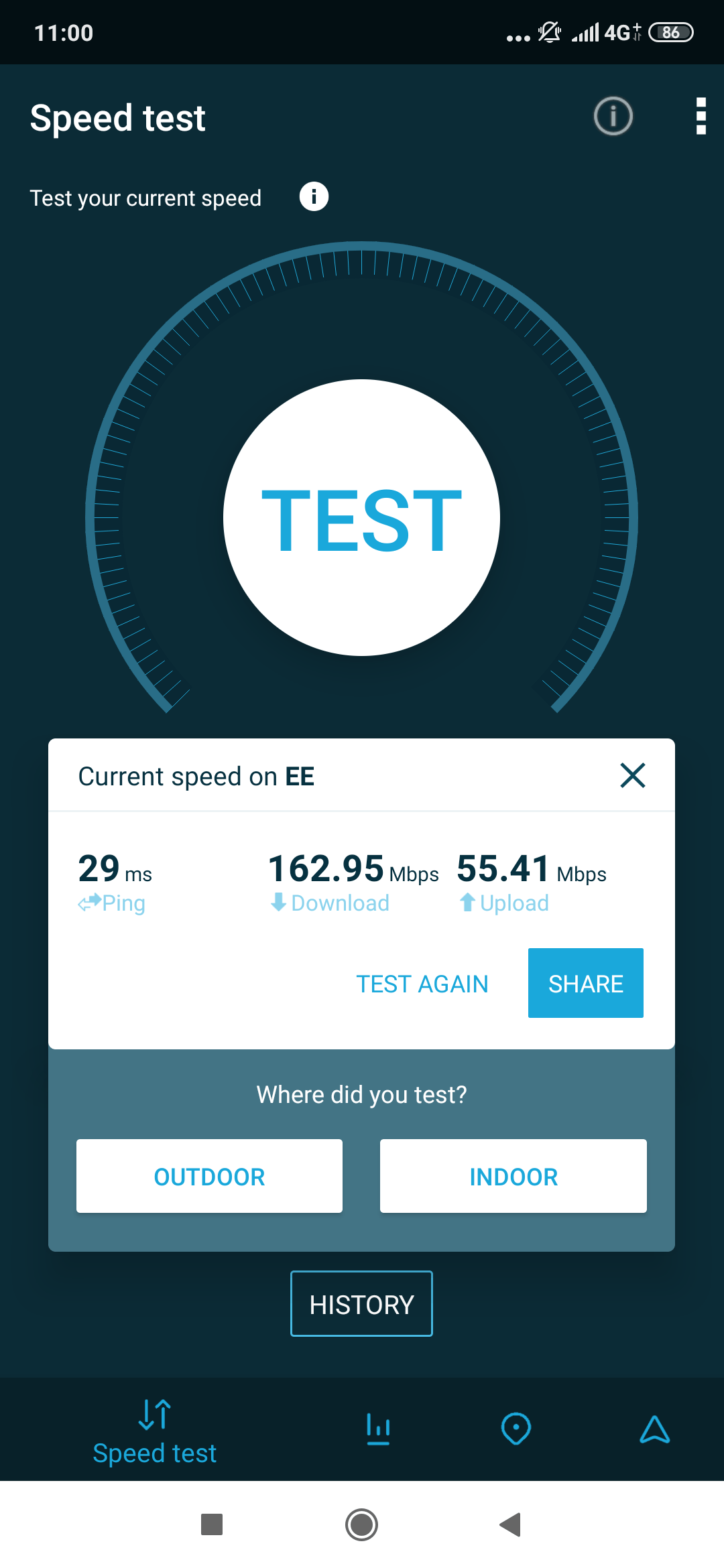Tap info icon beside Test your current speed
The width and height of the screenshot is (724, 1568).
coord(314,197)
